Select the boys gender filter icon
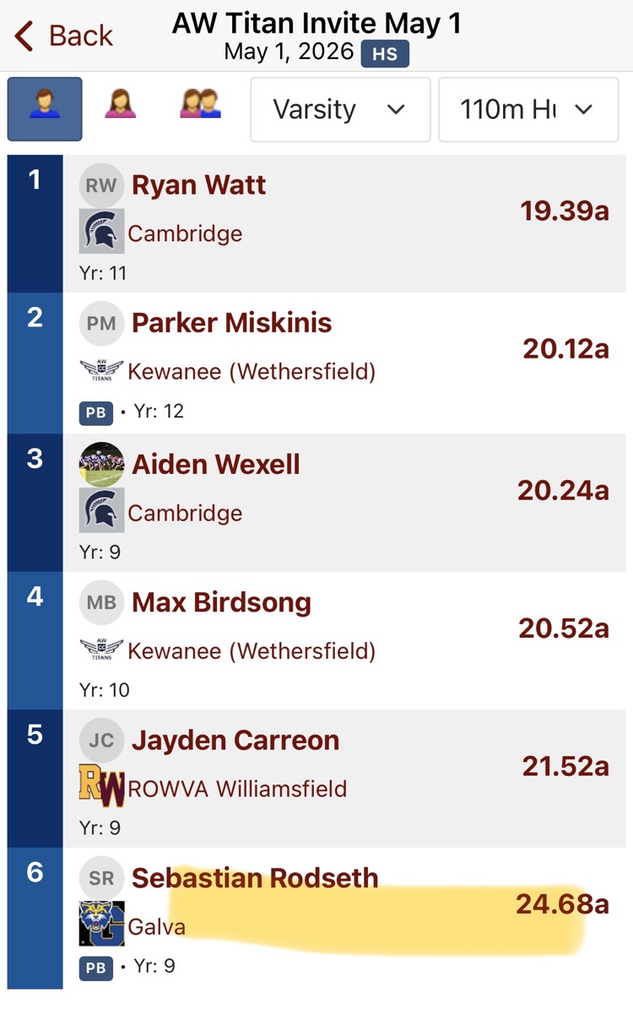Image resolution: width=633 pixels, height=1024 pixels. (44, 109)
